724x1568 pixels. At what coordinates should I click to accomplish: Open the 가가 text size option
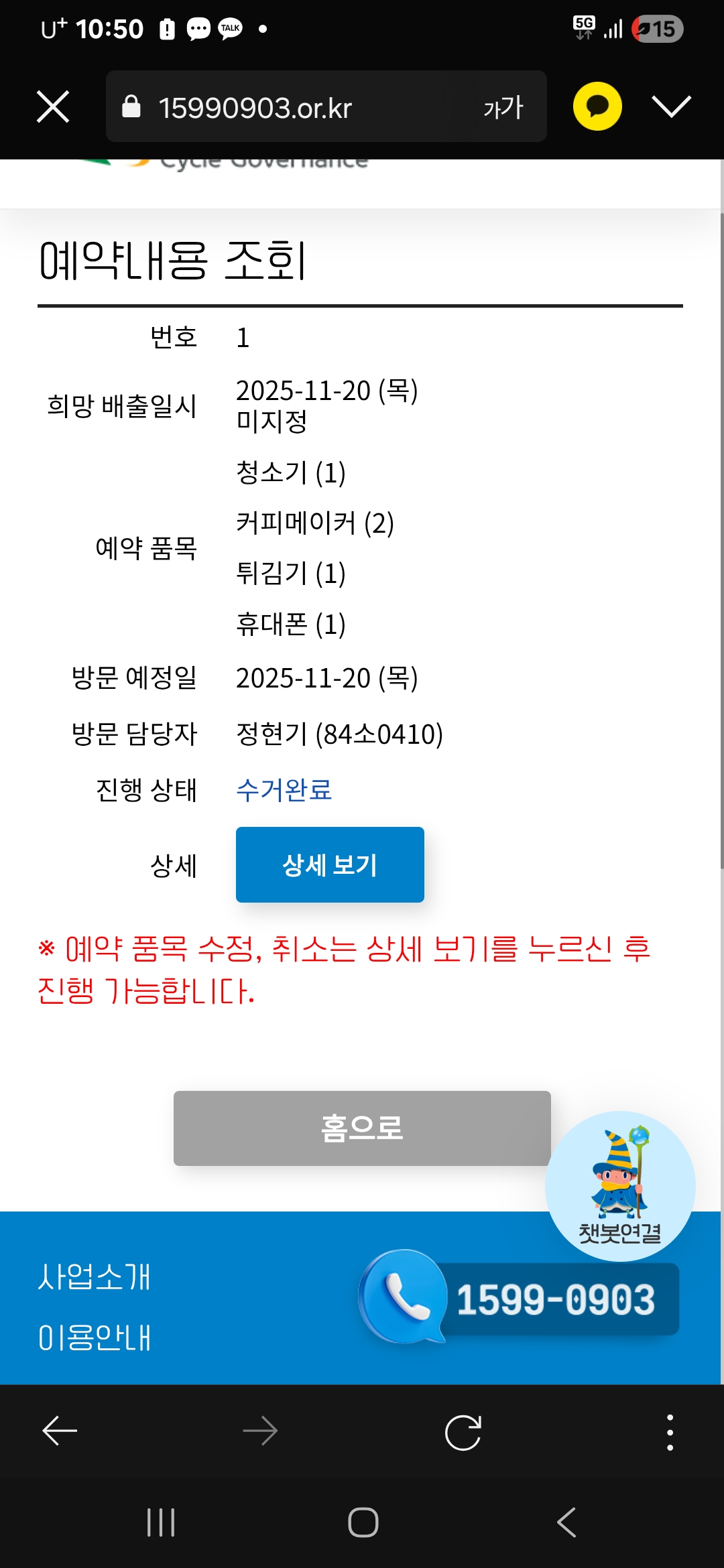(x=503, y=107)
